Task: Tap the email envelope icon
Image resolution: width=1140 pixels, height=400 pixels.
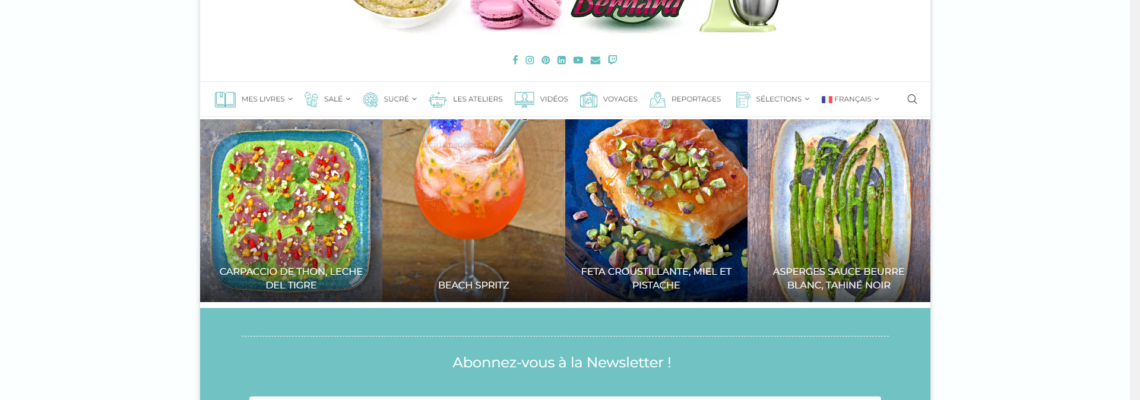Action: (x=595, y=60)
